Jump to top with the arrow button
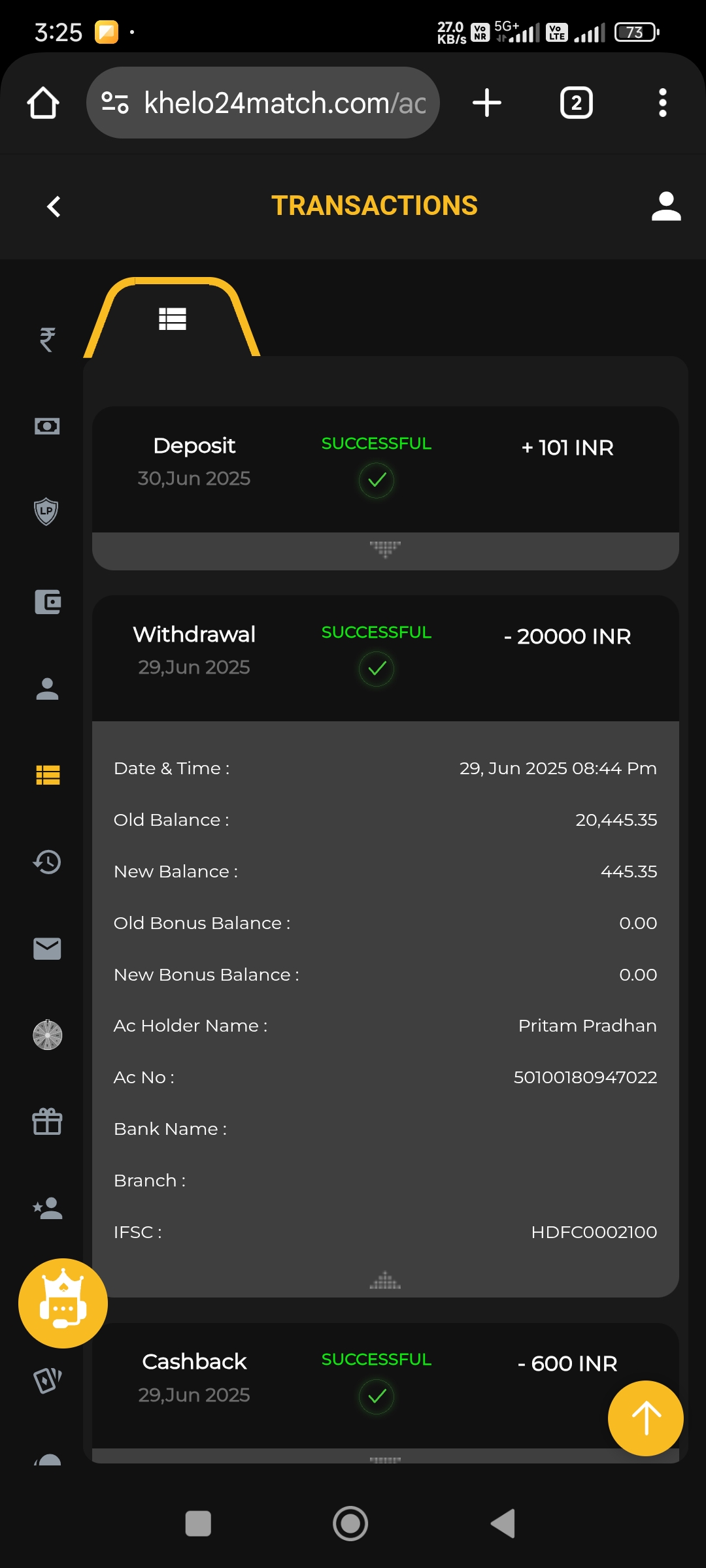The width and height of the screenshot is (706, 1568). point(646,1418)
